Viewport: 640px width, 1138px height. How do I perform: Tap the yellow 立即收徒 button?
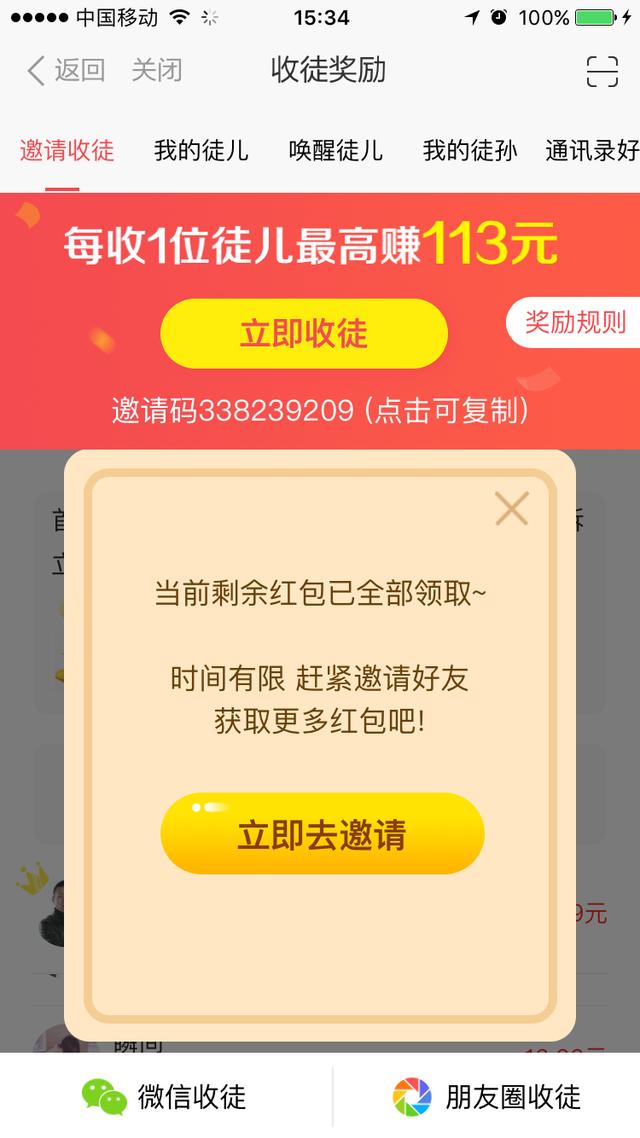[303, 333]
